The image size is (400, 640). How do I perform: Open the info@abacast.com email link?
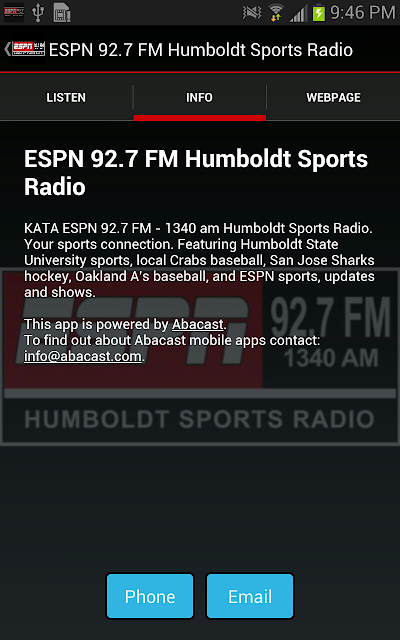coord(83,356)
